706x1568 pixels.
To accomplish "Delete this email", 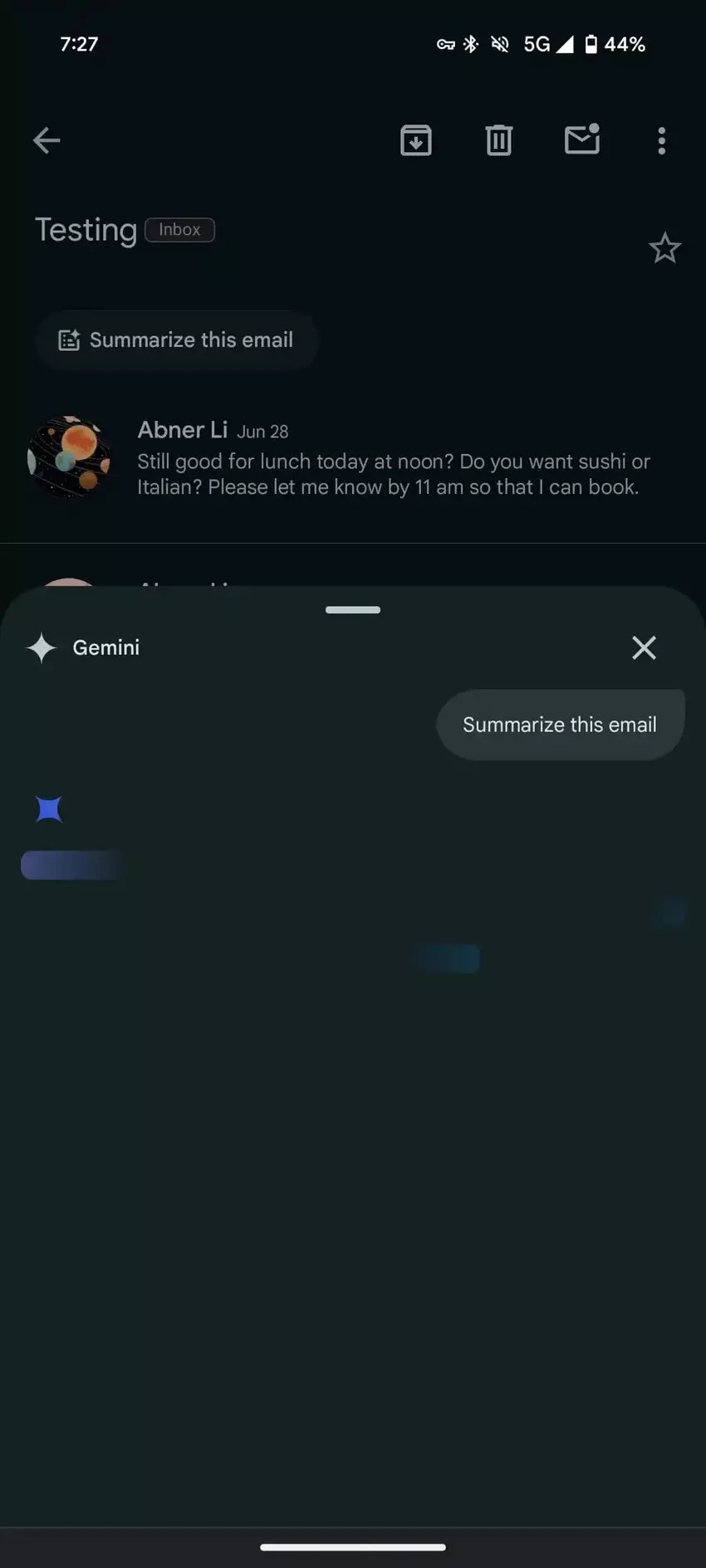I will click(x=498, y=140).
